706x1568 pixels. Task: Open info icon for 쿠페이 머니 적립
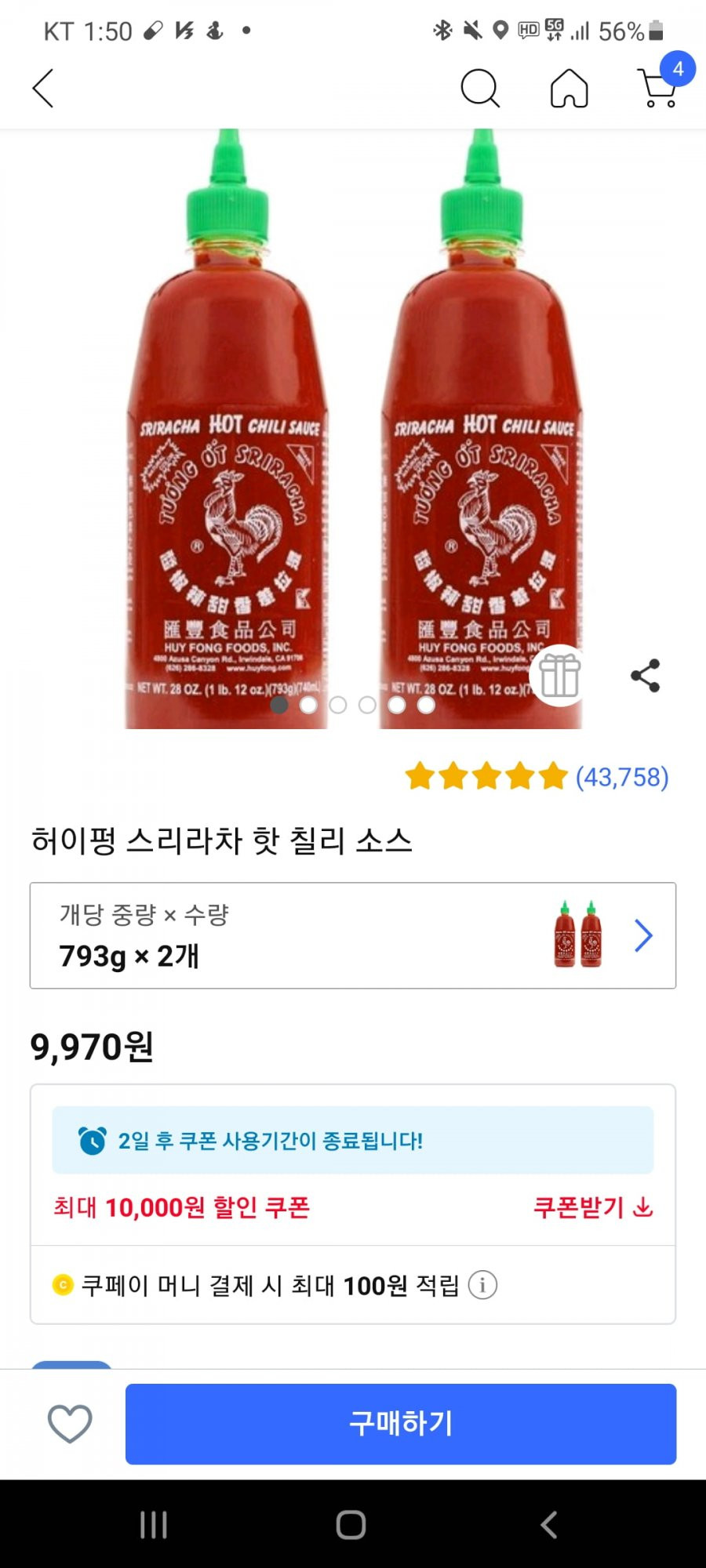point(482,1285)
